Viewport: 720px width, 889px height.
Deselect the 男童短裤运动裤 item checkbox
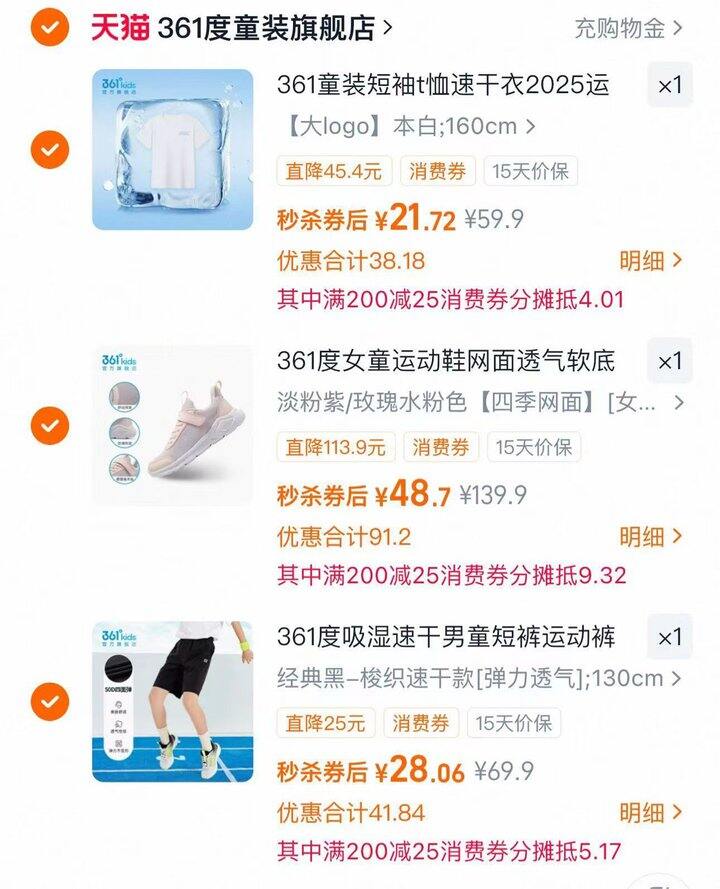click(49, 701)
